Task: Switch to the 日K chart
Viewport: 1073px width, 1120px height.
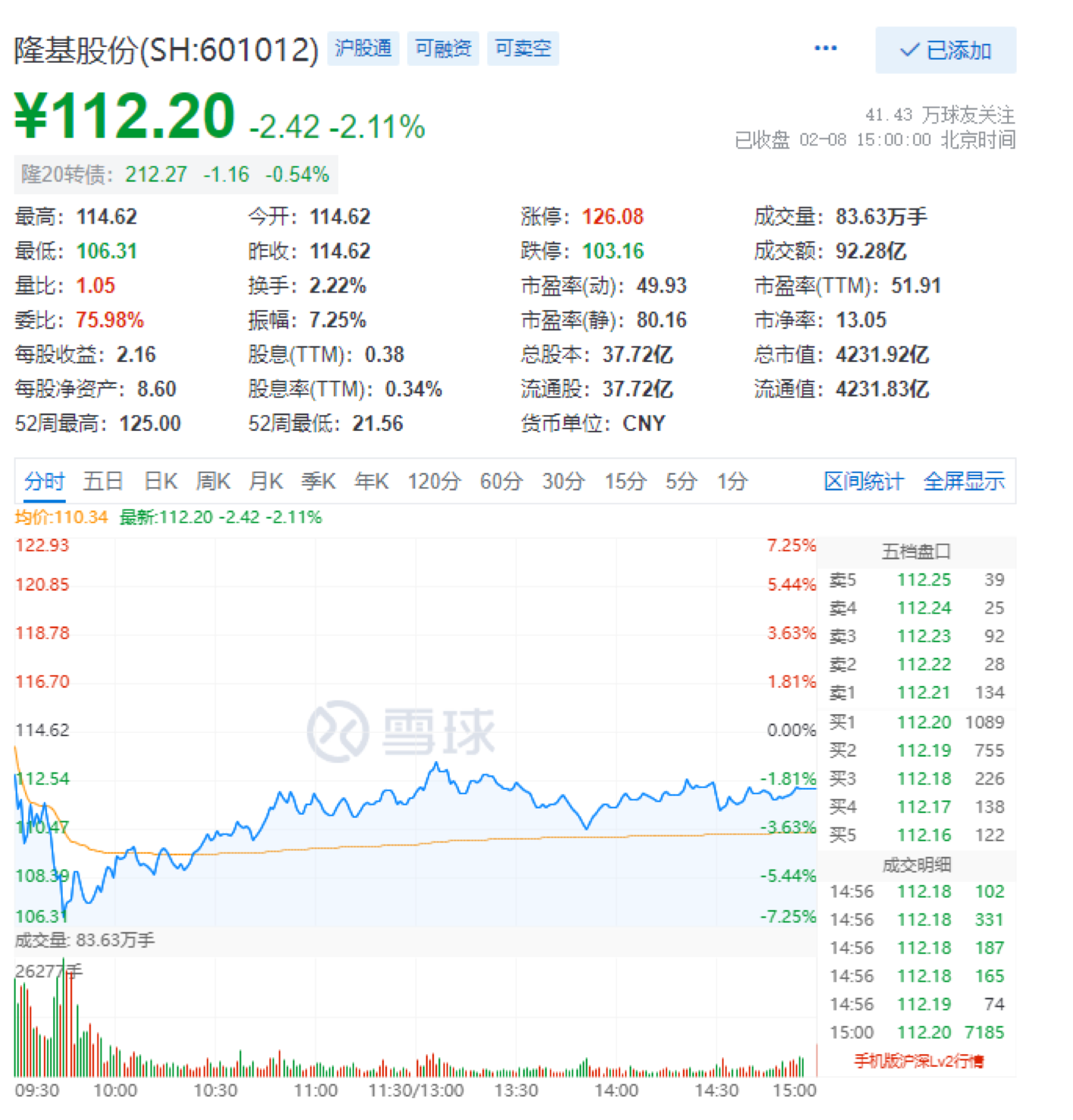Action: [160, 481]
